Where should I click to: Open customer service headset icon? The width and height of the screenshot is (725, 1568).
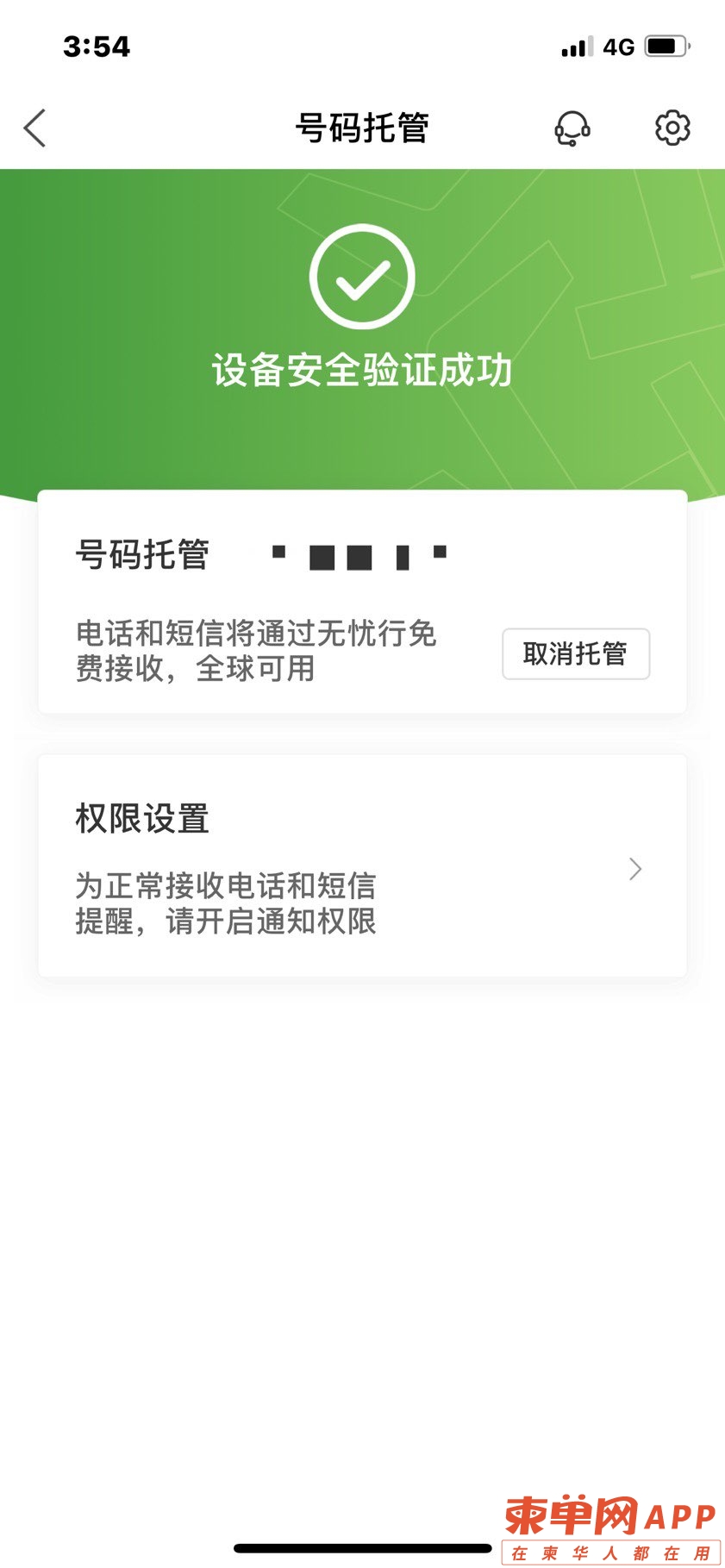pos(572,128)
